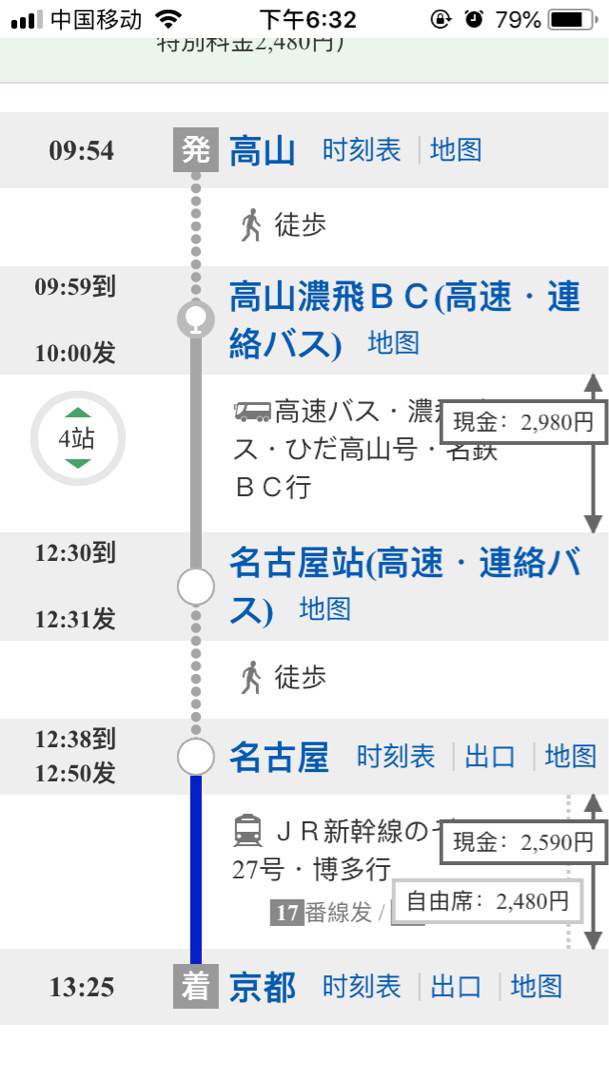The image size is (609, 1080).
Task: View the 地图 map for 名古屋站 bus stop
Action: coord(325,609)
